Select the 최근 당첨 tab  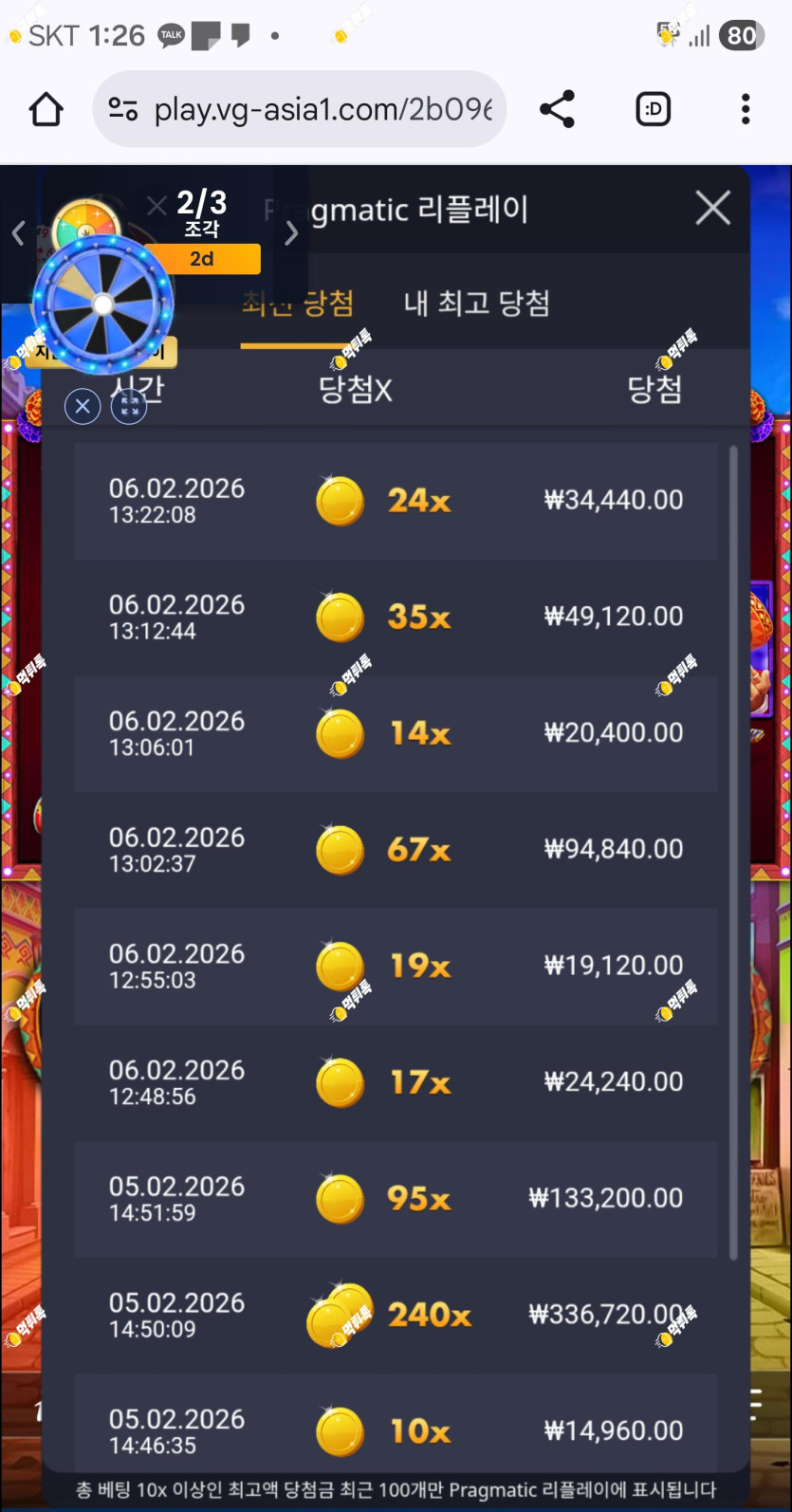pyautogui.click(x=298, y=304)
